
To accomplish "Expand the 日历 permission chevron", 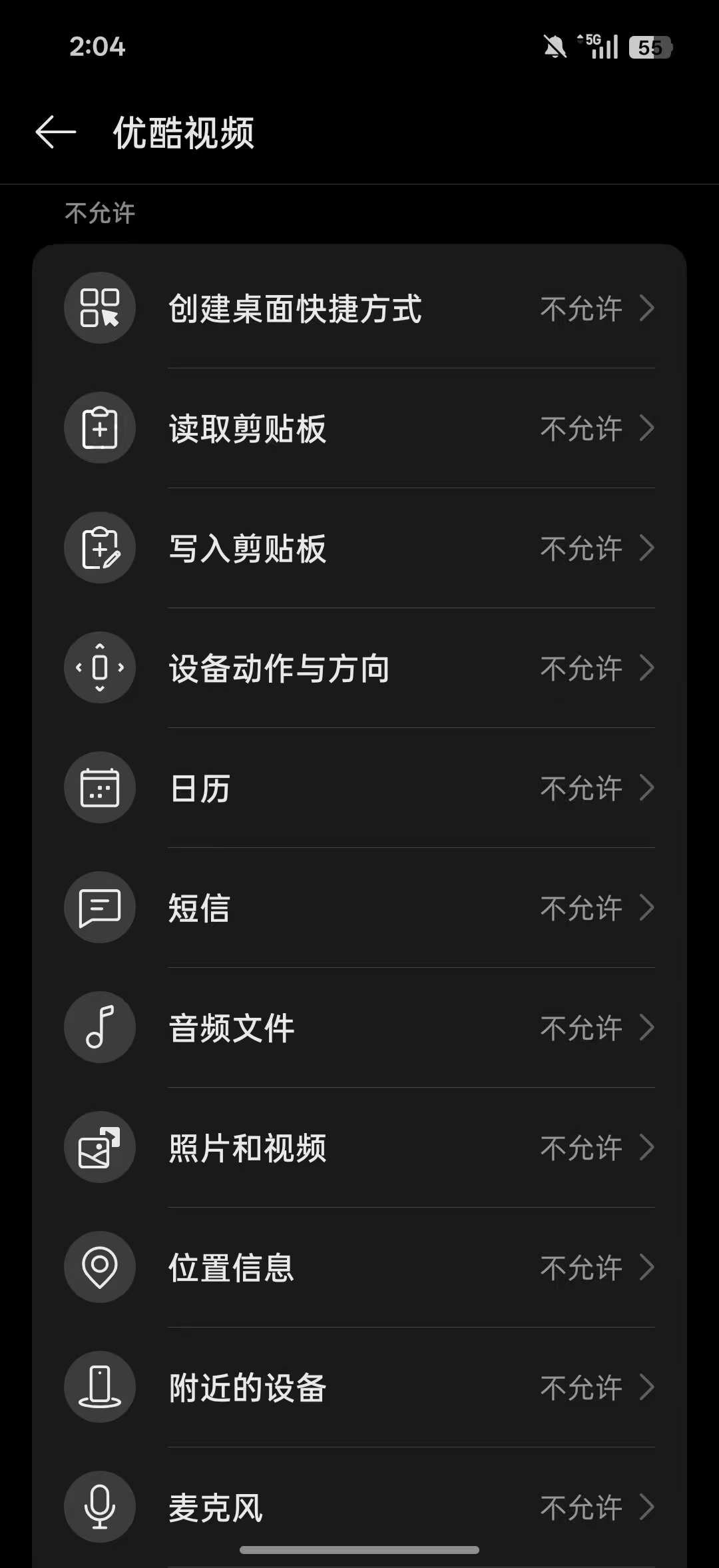I will (x=646, y=787).
